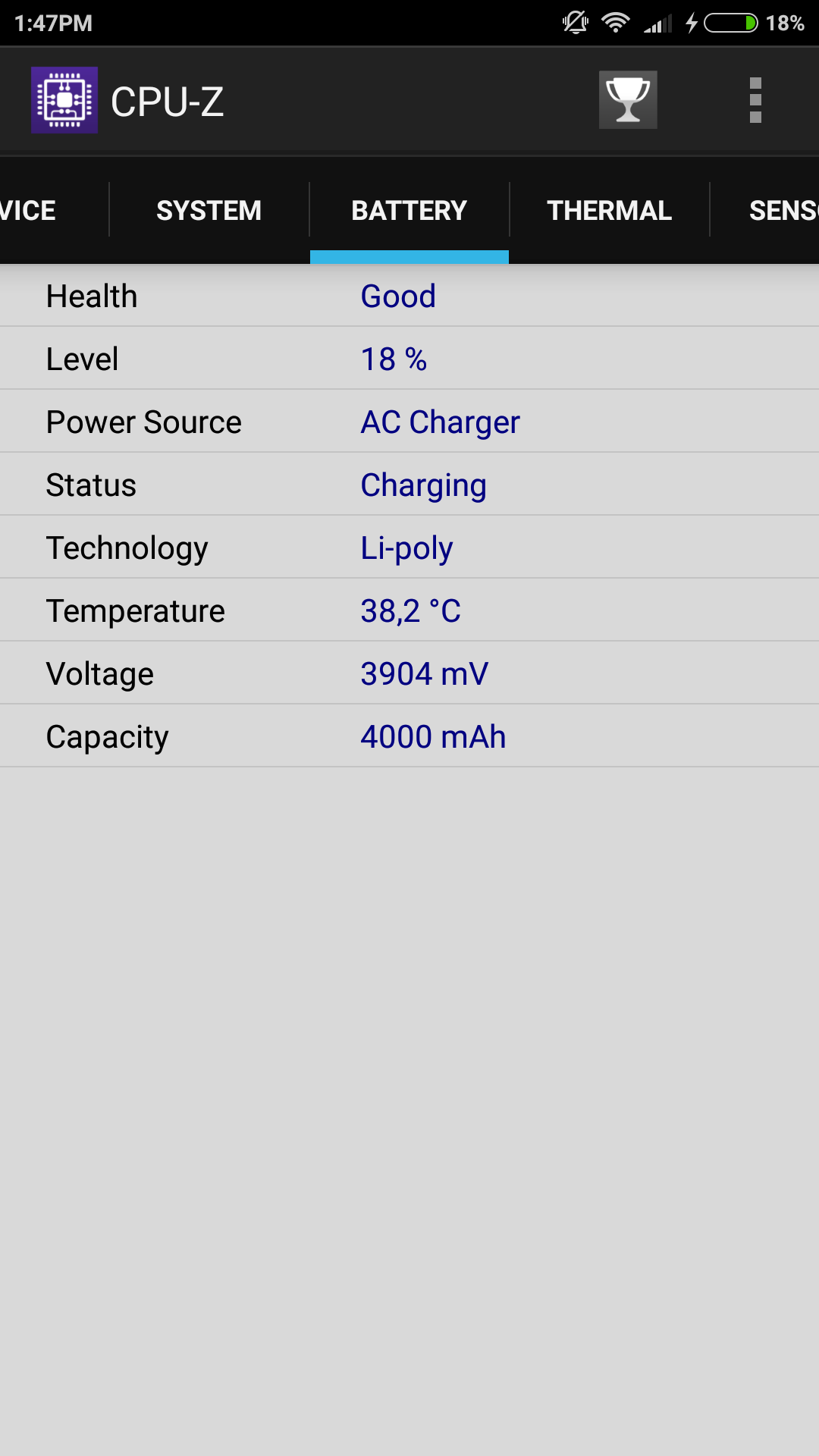Switch to the Thermal tab
The height and width of the screenshot is (1456, 819).
pos(609,210)
